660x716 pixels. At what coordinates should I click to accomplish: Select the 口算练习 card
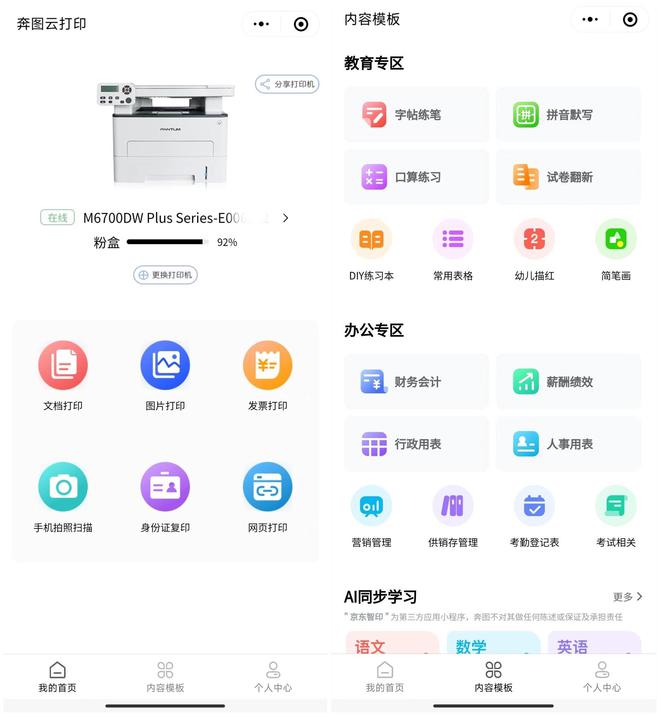pyautogui.click(x=416, y=177)
